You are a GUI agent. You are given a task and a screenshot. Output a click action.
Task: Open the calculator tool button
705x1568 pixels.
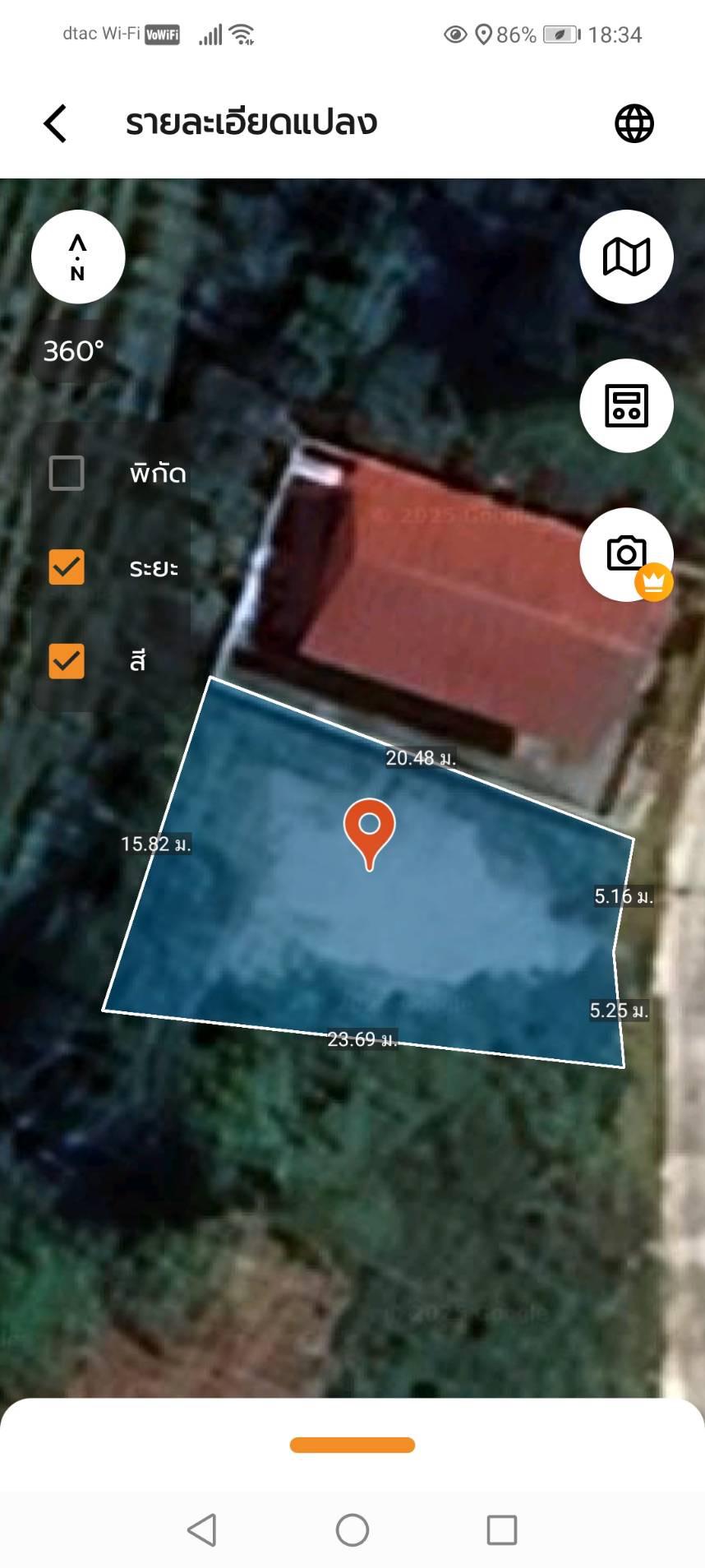point(626,405)
